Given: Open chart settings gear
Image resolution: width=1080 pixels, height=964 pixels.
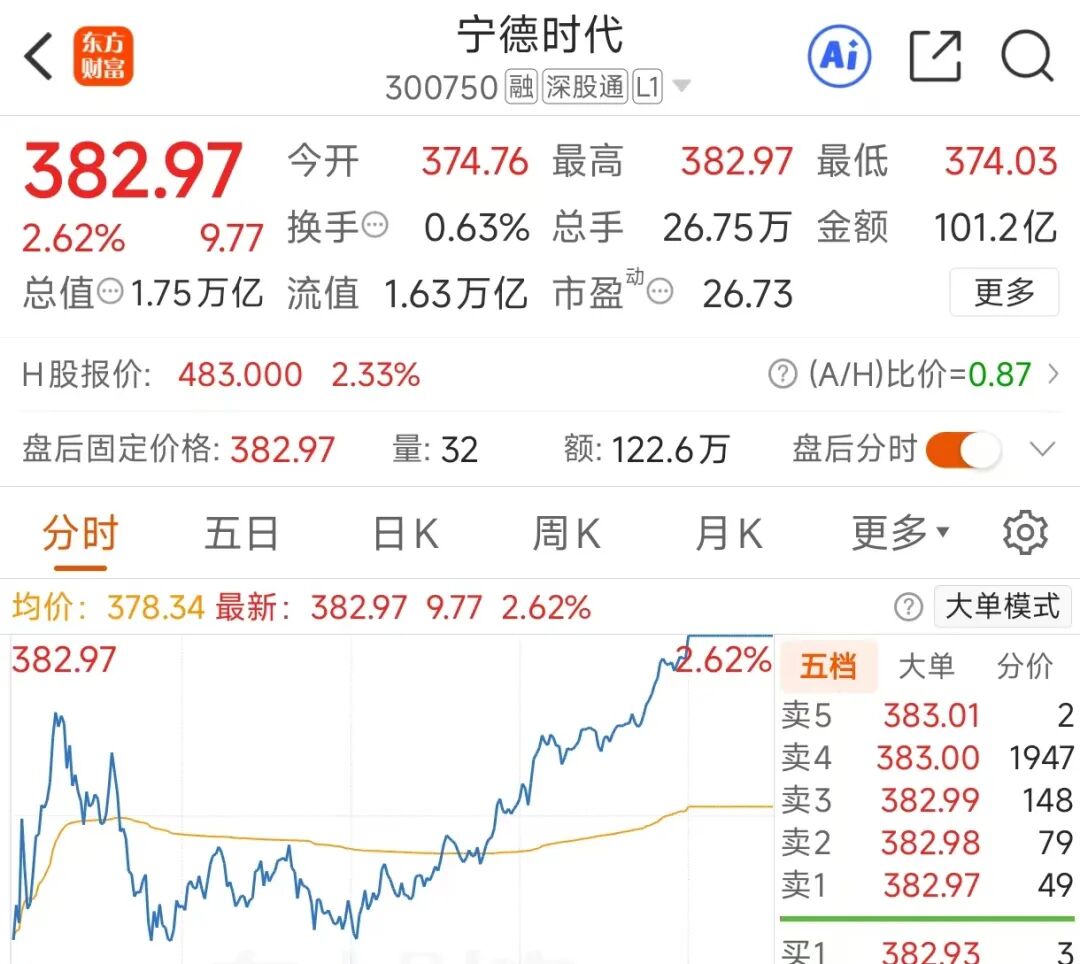Looking at the screenshot, I should point(1025,534).
